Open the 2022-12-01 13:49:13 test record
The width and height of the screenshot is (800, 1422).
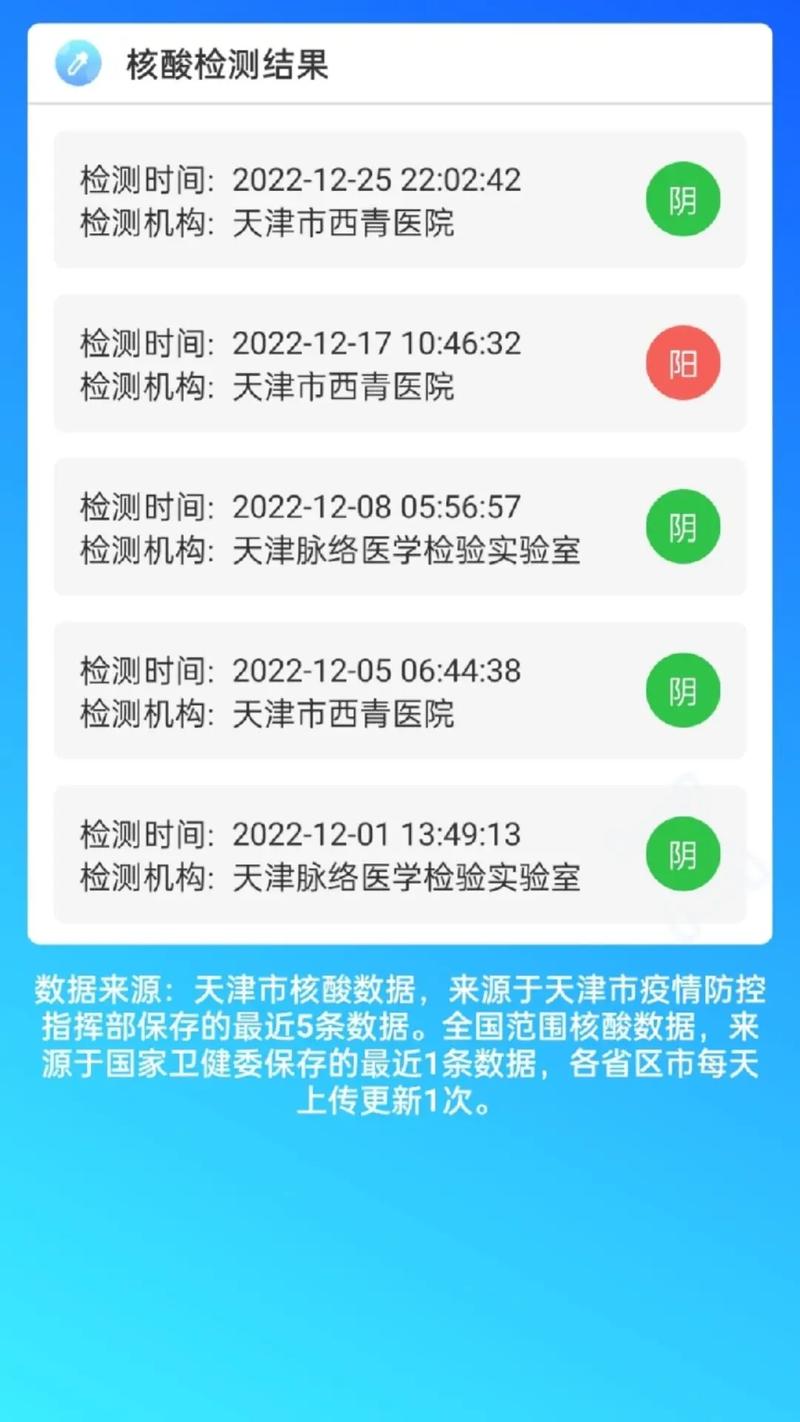pos(400,855)
